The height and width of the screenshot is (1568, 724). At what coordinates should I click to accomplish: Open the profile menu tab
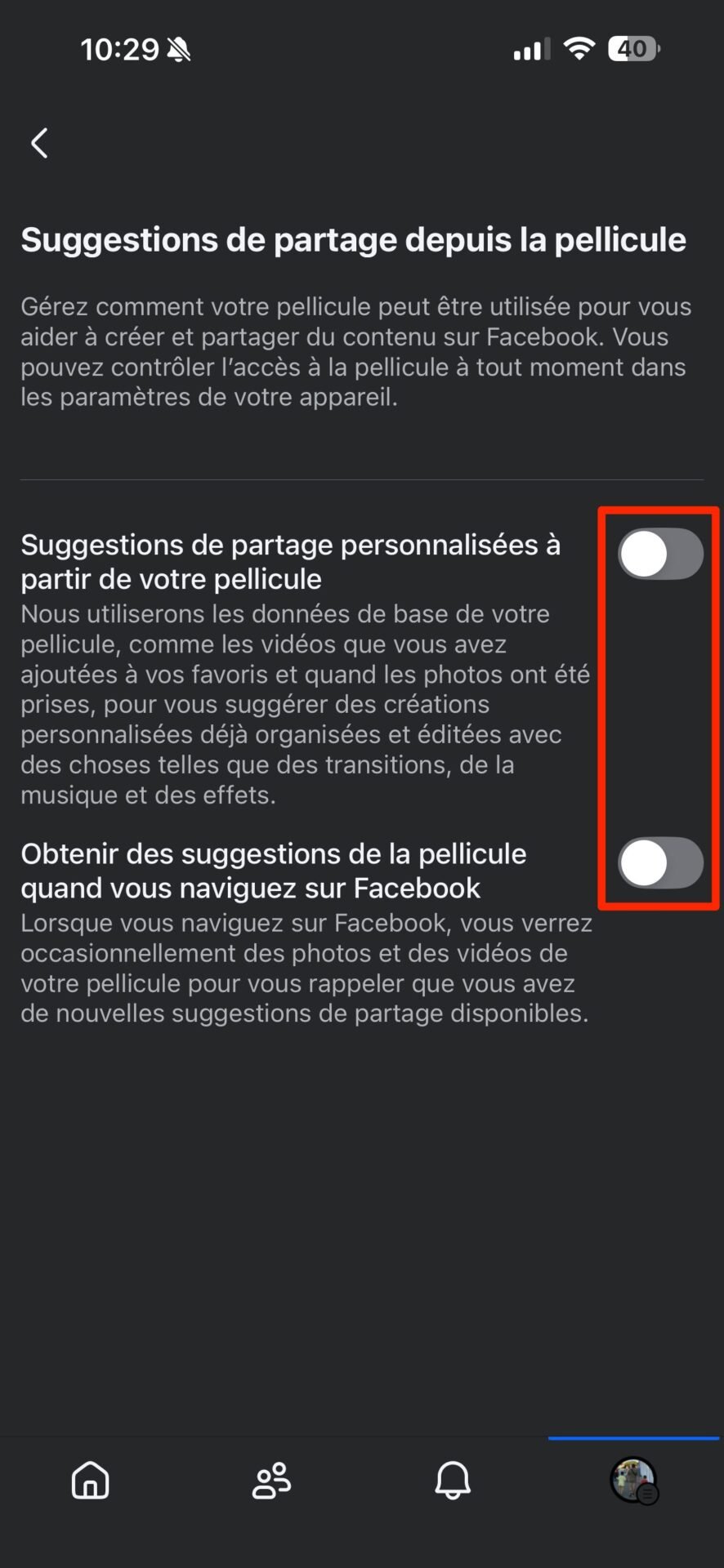pos(634,1480)
